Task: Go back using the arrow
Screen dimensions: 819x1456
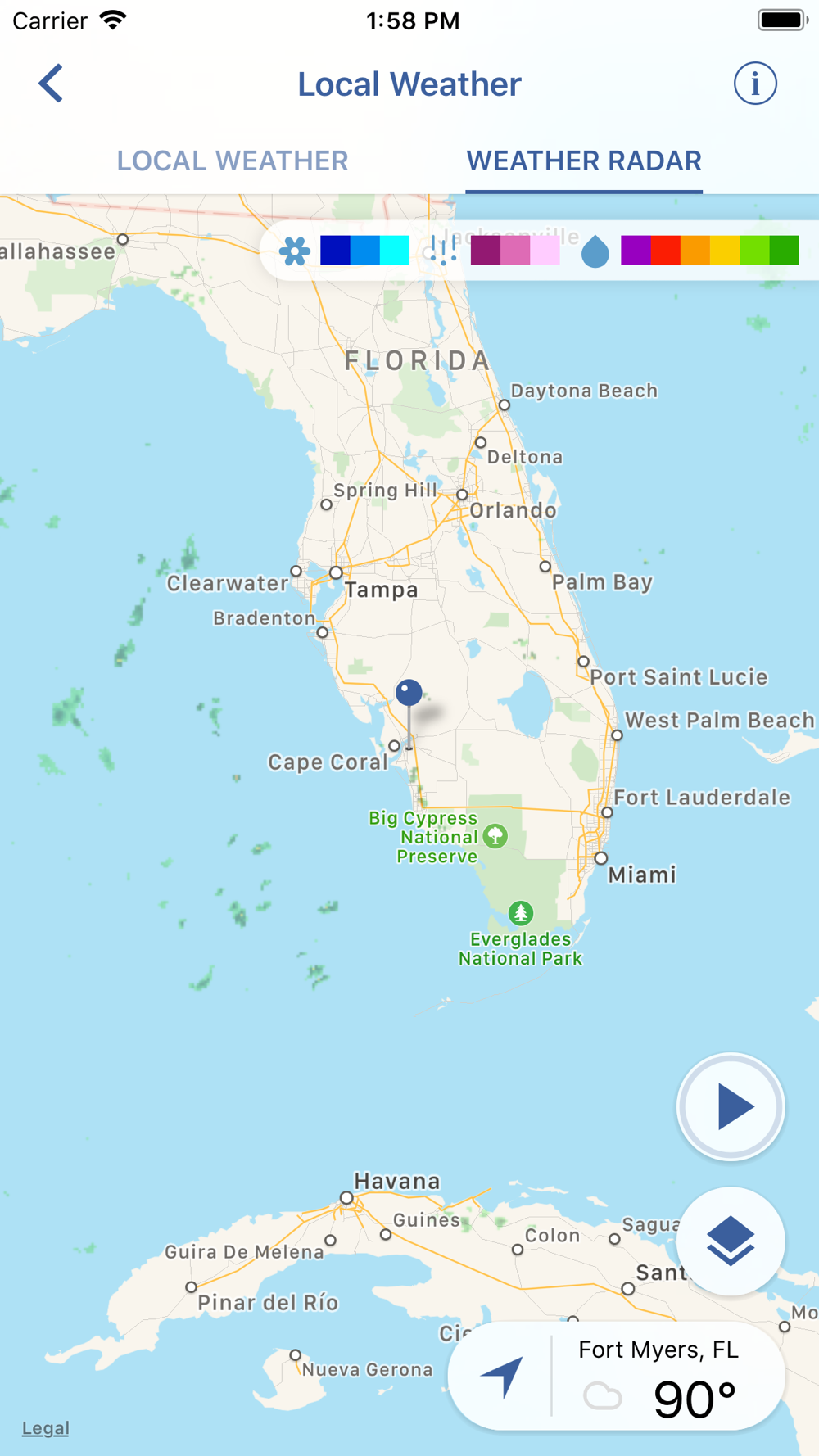Action: [51, 84]
